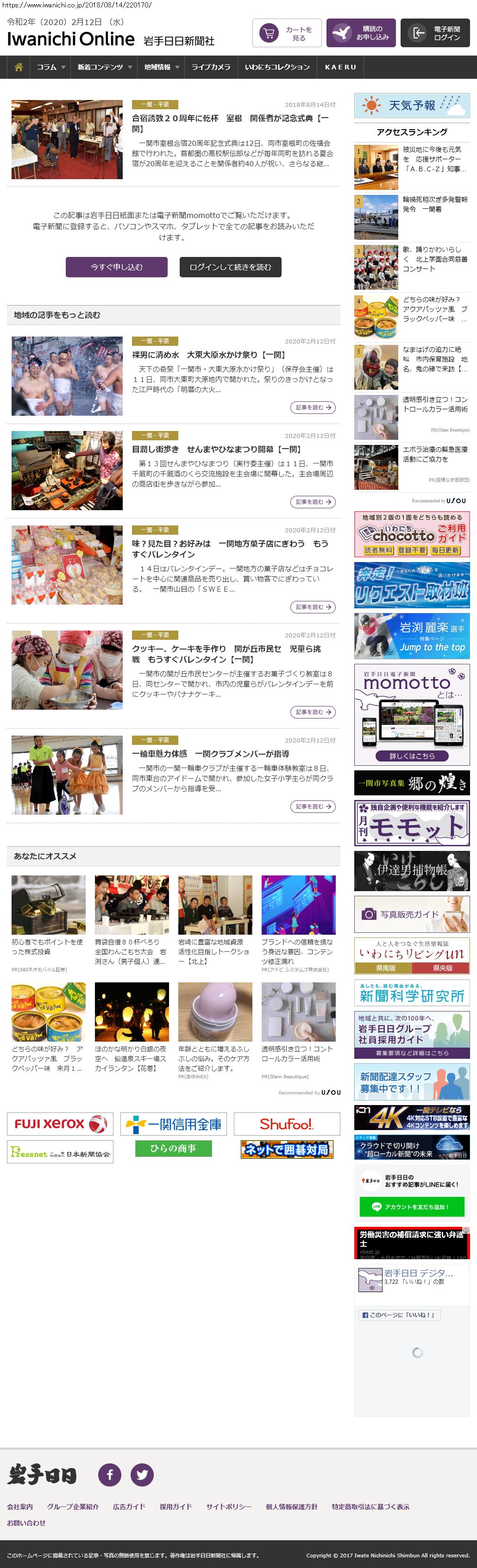Expand the コラム dropdown menu
The width and height of the screenshot is (477, 1568).
point(50,68)
